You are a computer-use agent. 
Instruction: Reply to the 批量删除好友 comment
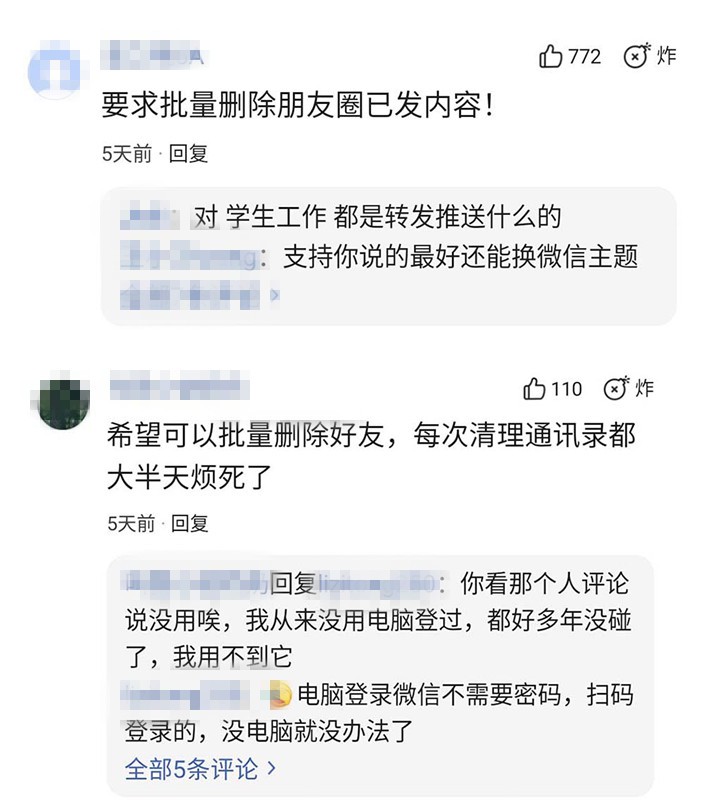tap(190, 523)
